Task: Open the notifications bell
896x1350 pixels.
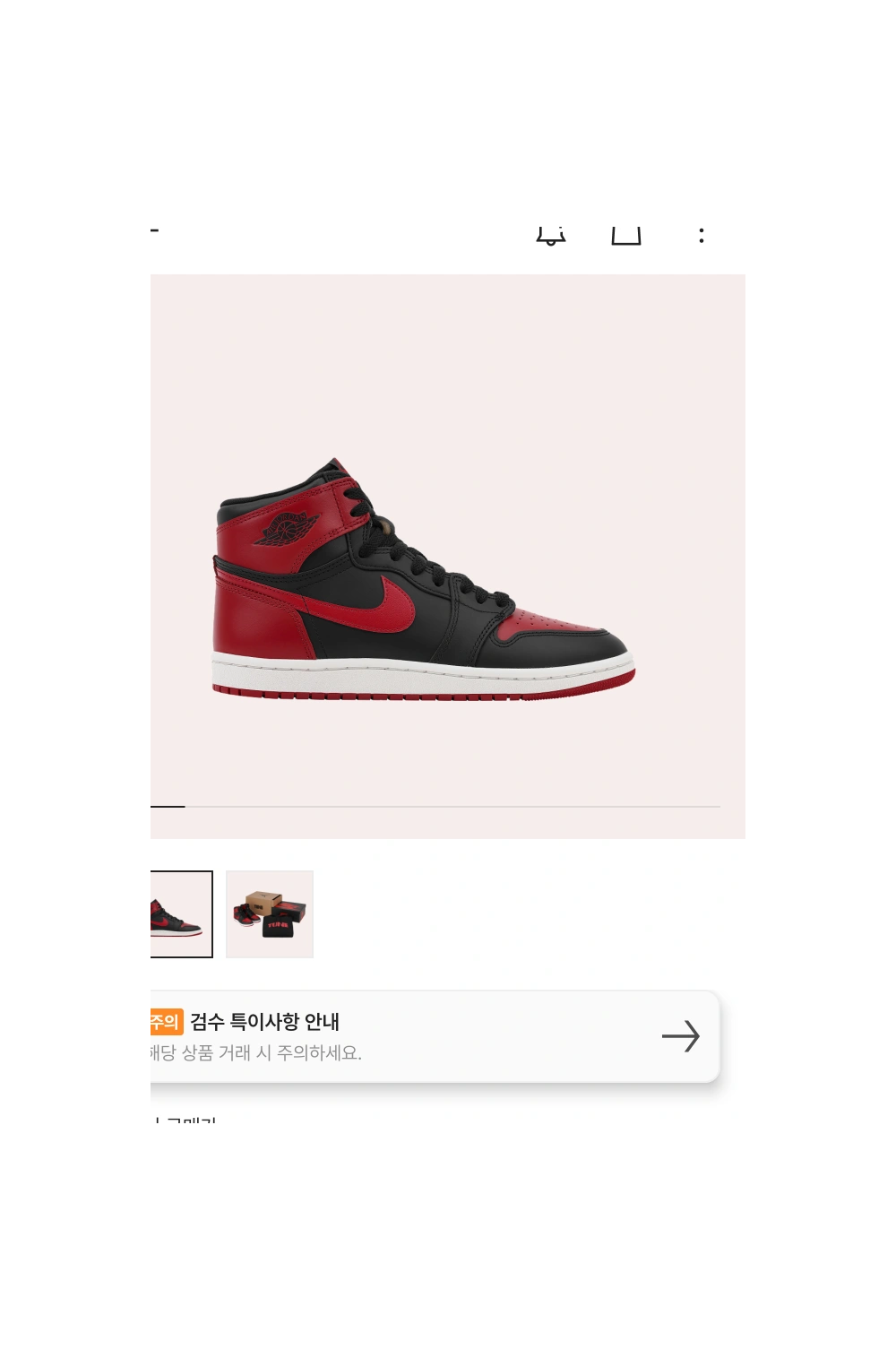Action: [x=551, y=235]
